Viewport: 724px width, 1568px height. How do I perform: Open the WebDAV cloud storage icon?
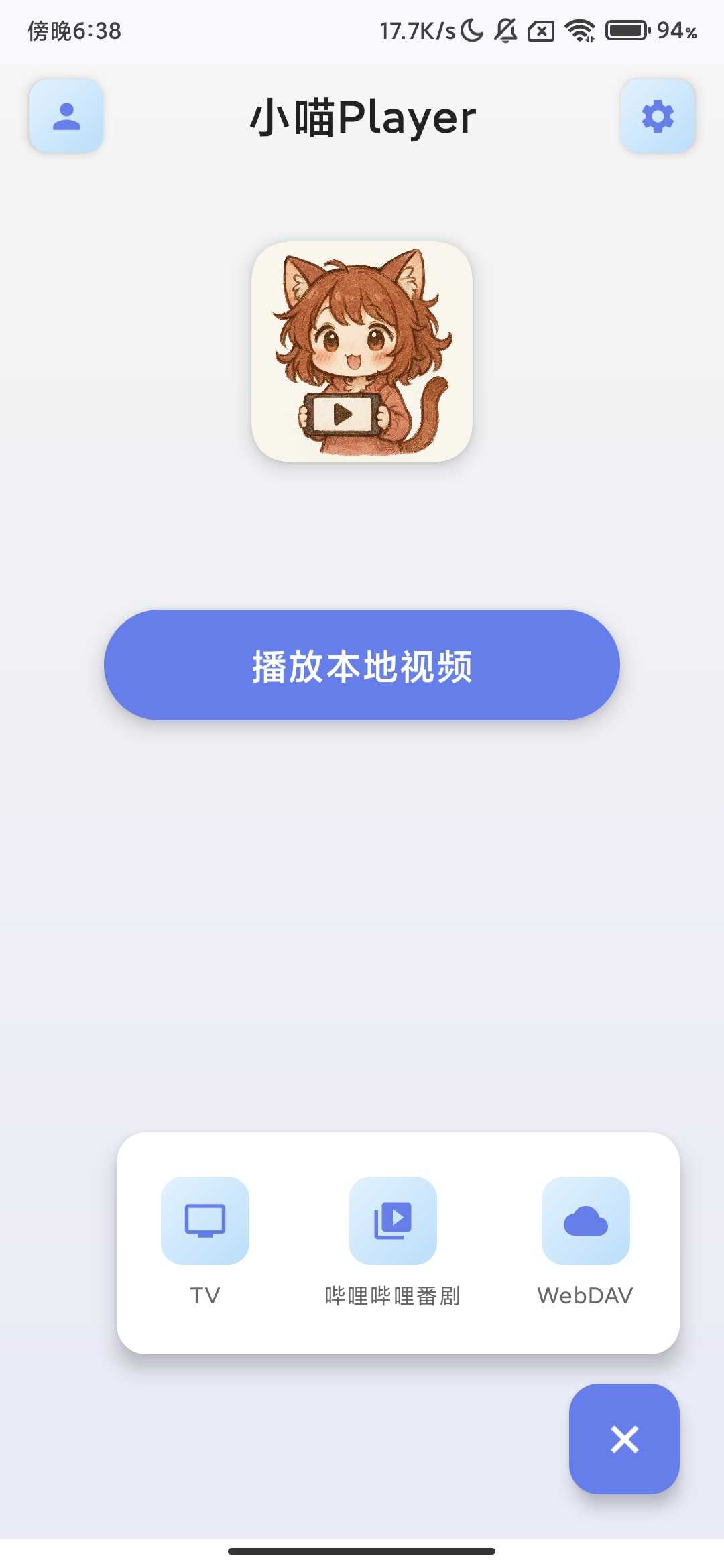tap(585, 1221)
